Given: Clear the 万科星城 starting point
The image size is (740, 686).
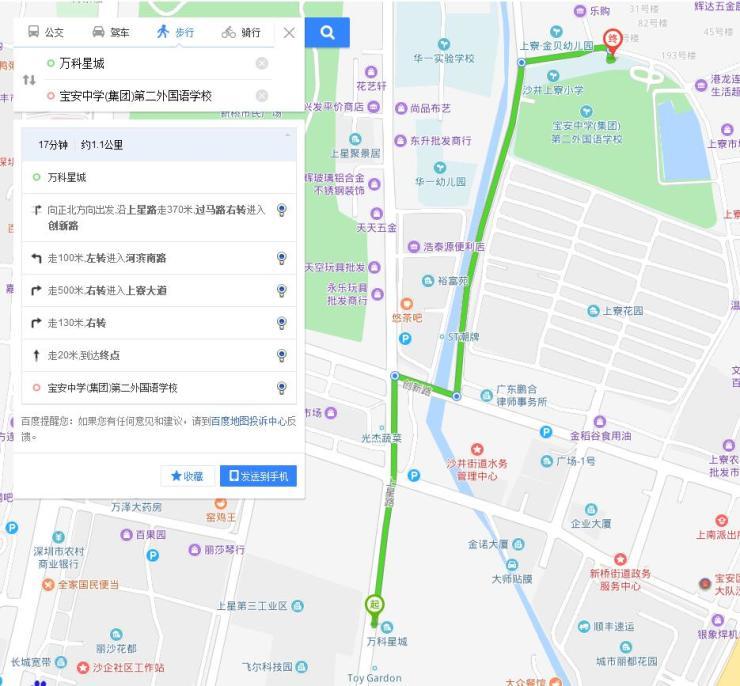Looking at the screenshot, I should click(x=262, y=64).
